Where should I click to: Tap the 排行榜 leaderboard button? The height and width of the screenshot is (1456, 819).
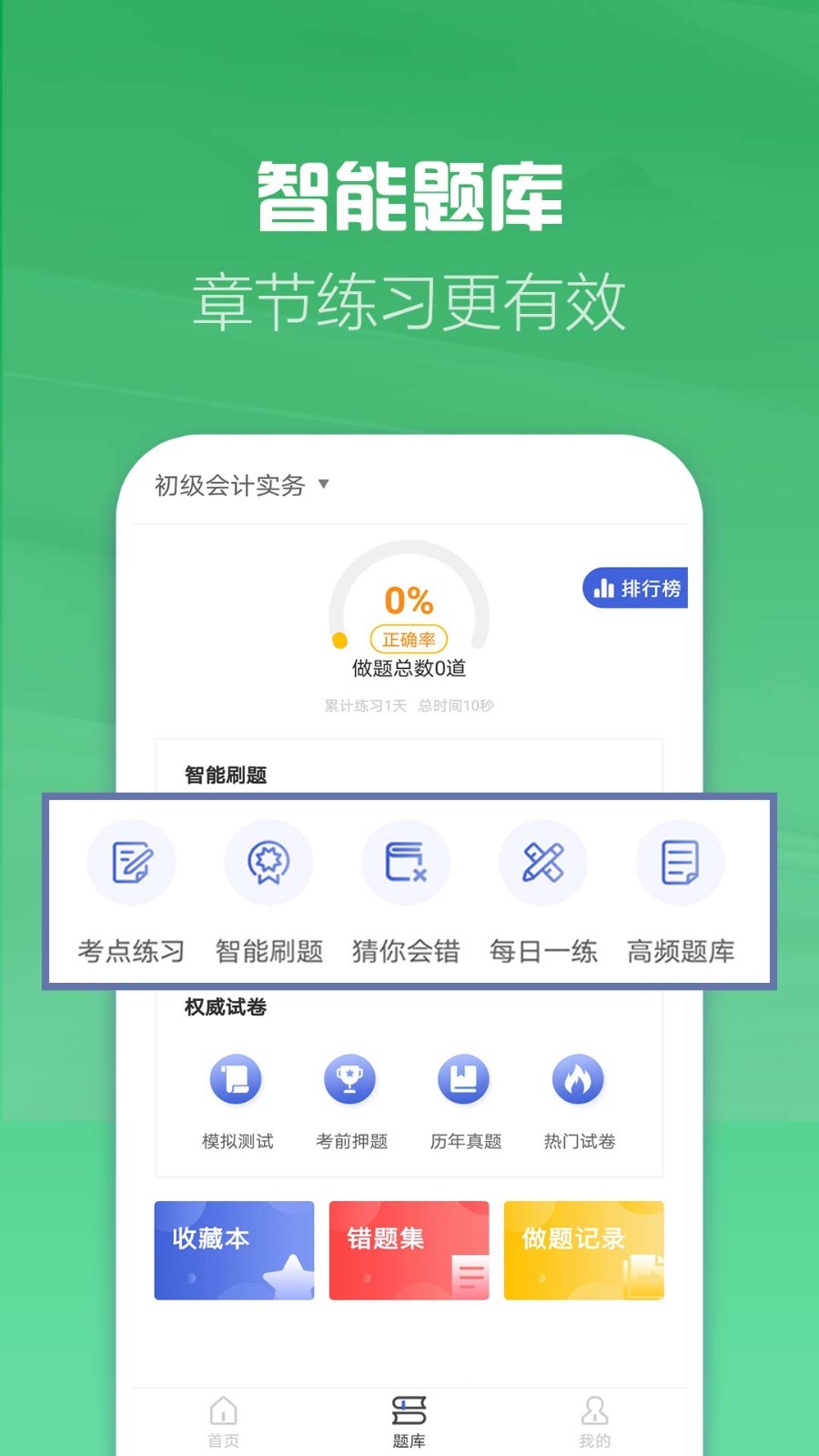637,589
